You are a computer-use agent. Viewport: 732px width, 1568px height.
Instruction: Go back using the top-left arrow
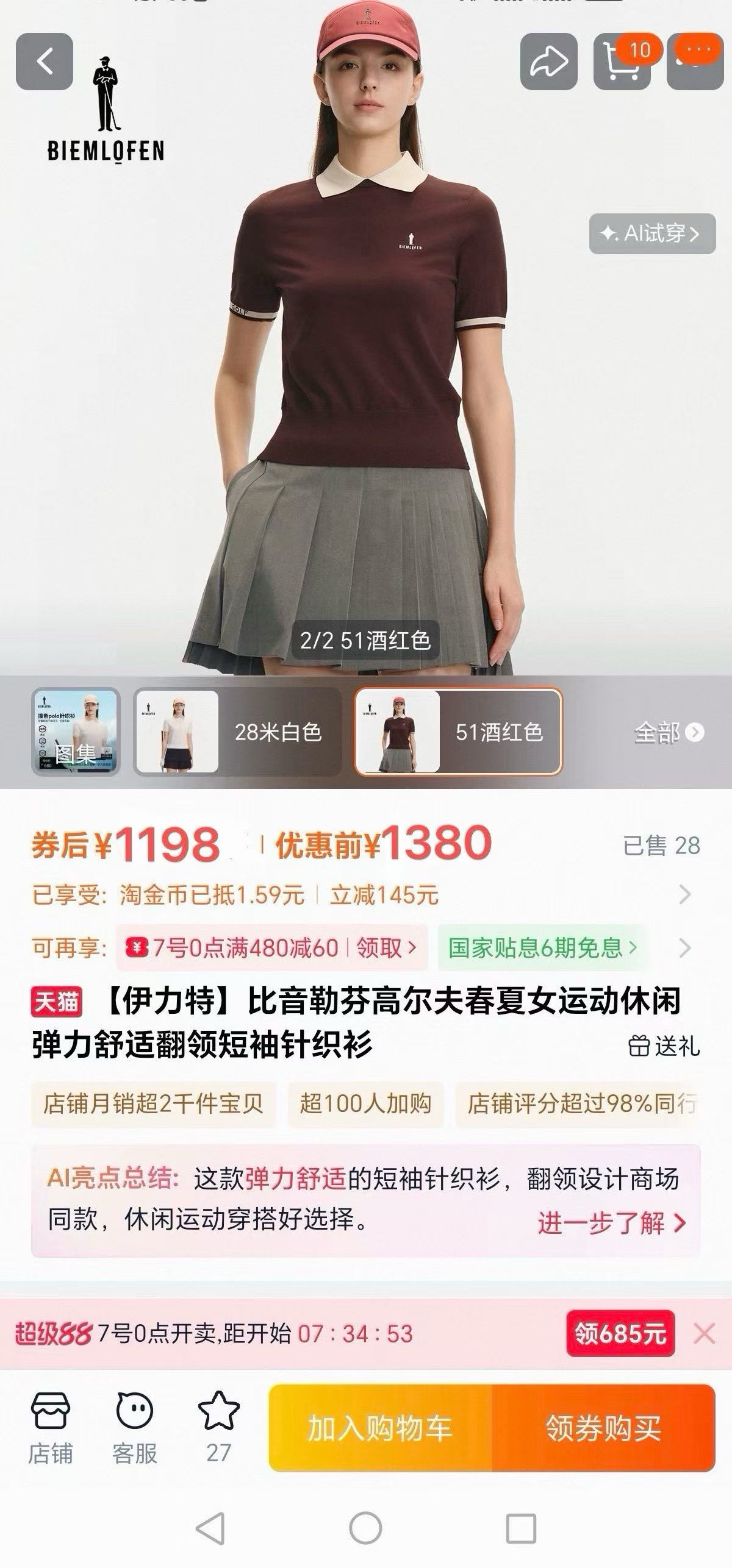[45, 62]
